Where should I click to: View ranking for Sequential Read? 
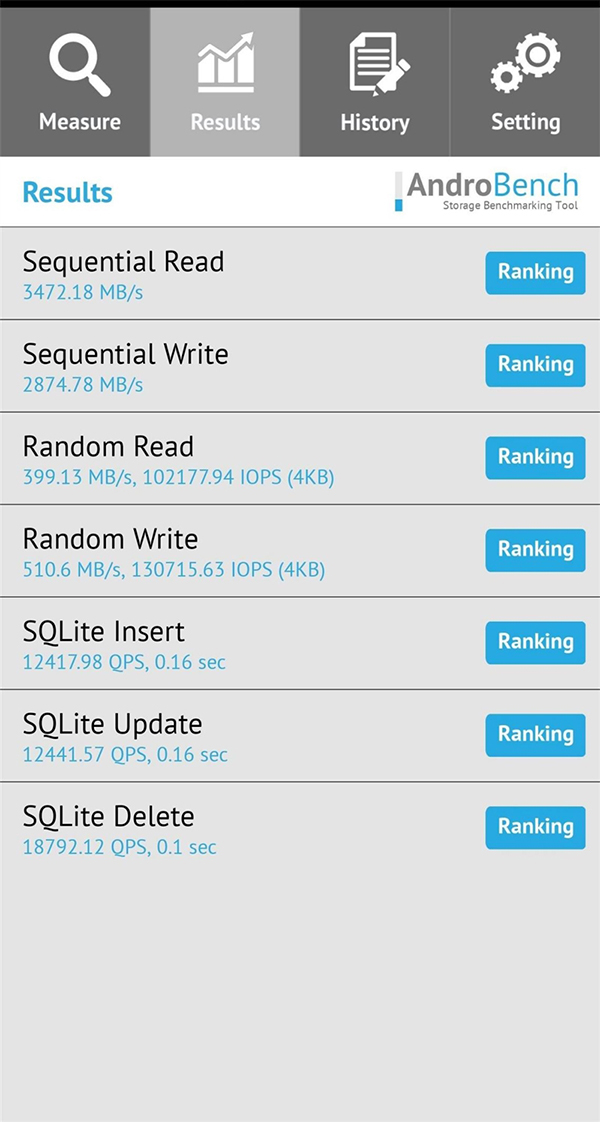[535, 273]
